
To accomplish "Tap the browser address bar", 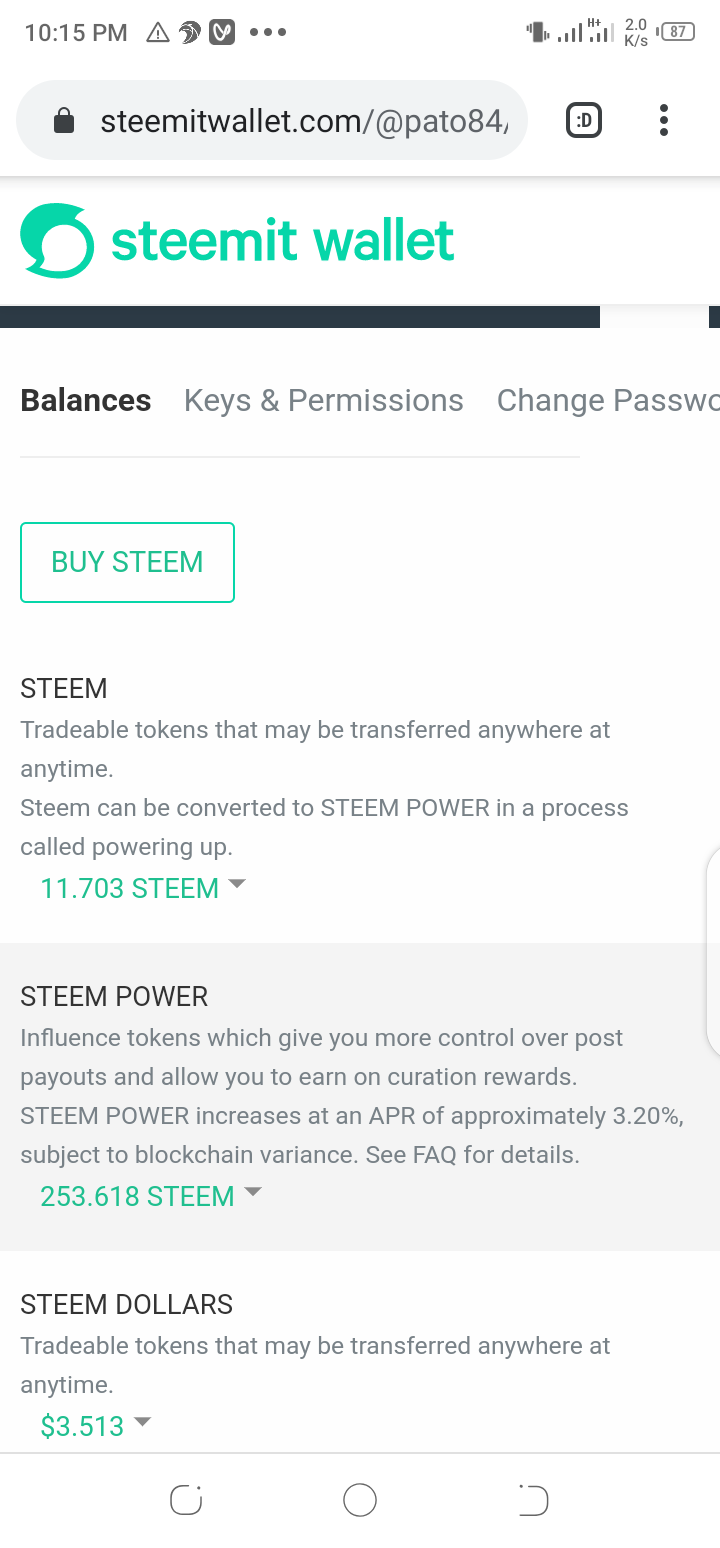I will pyautogui.click(x=272, y=121).
